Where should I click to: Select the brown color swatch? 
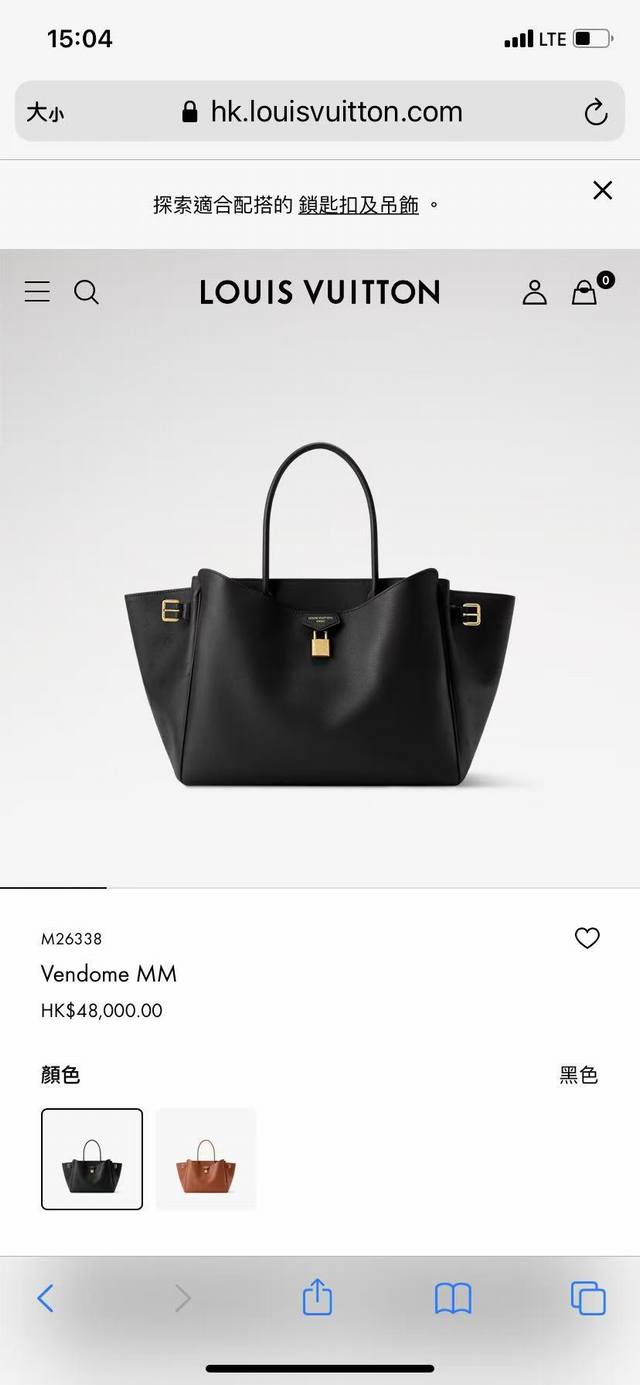[x=206, y=1159]
